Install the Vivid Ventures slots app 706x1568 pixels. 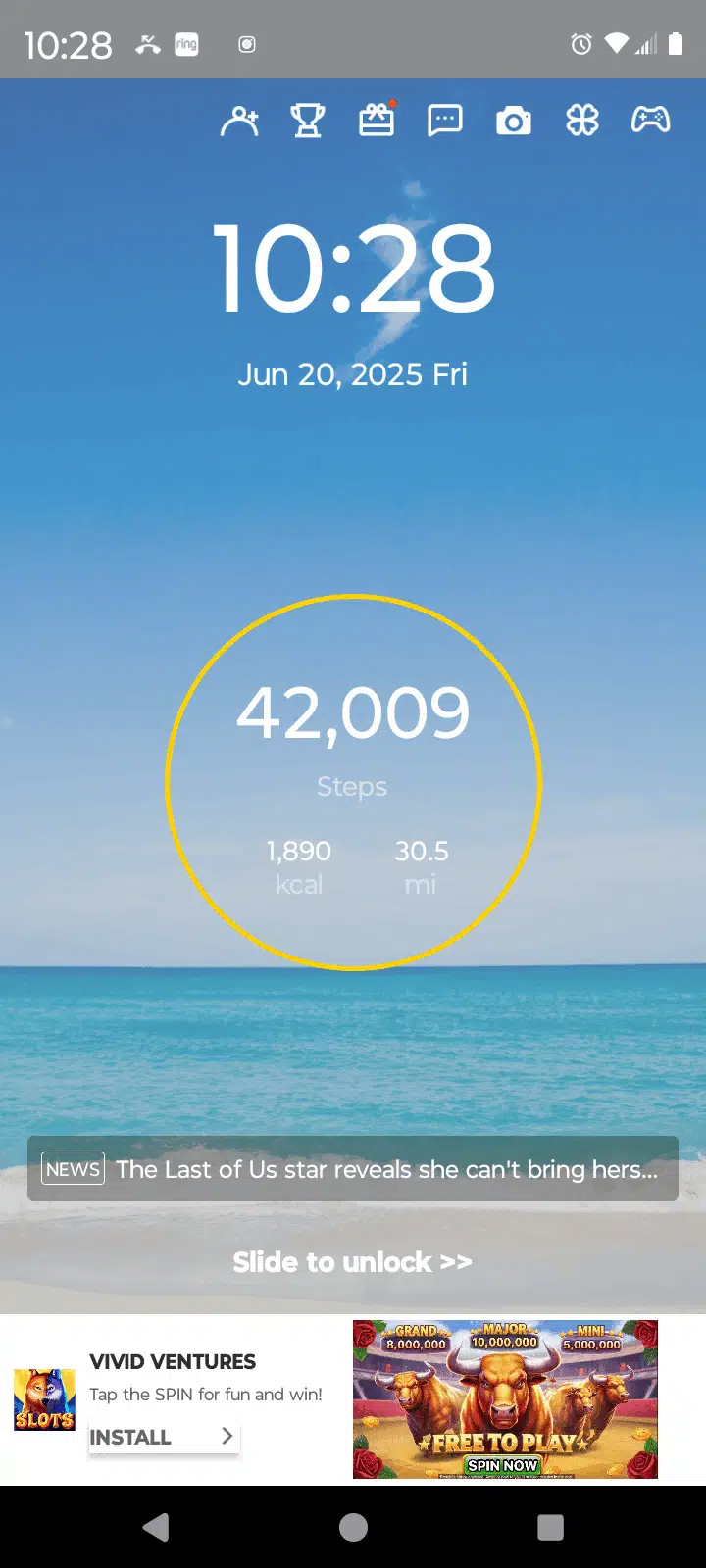[x=163, y=1437]
